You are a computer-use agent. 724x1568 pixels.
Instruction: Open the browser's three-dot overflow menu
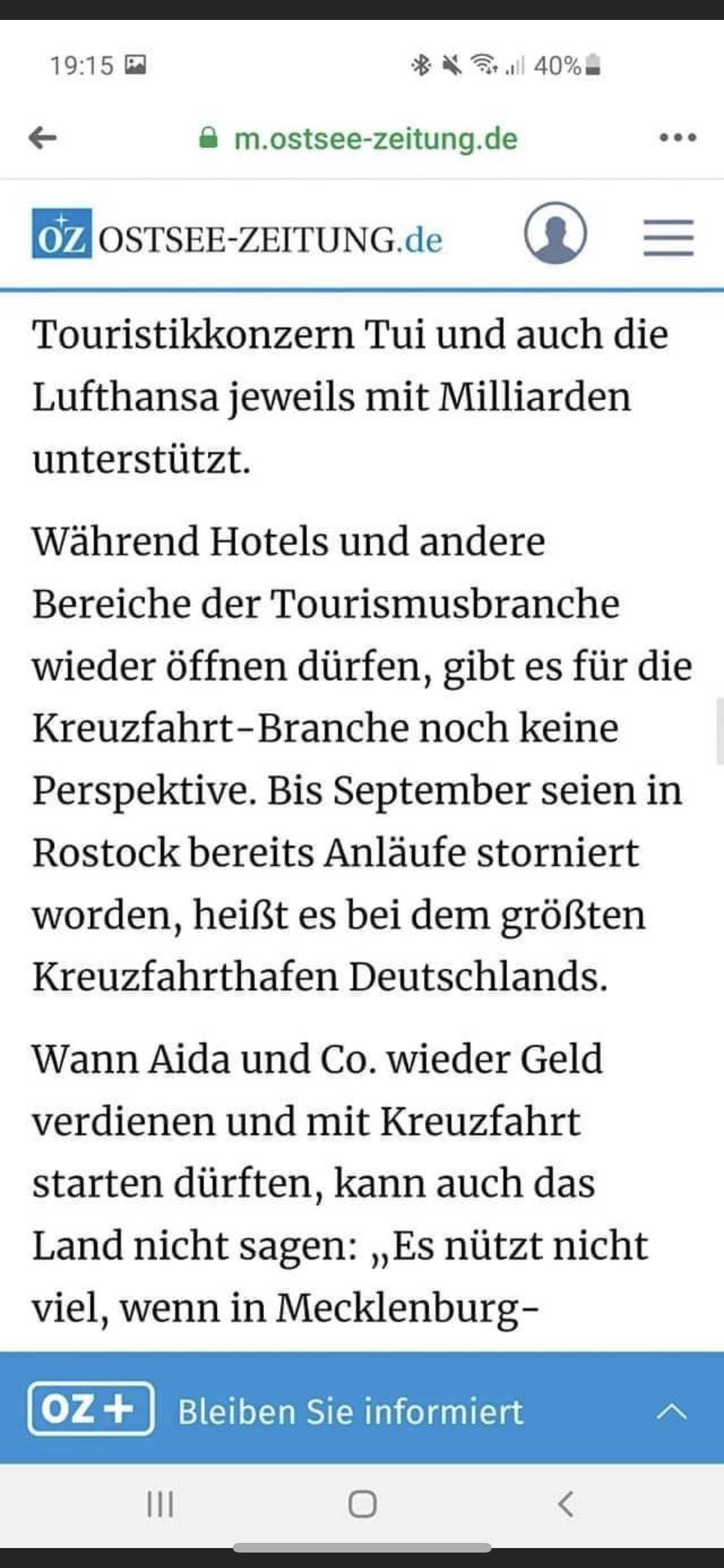coord(678,137)
